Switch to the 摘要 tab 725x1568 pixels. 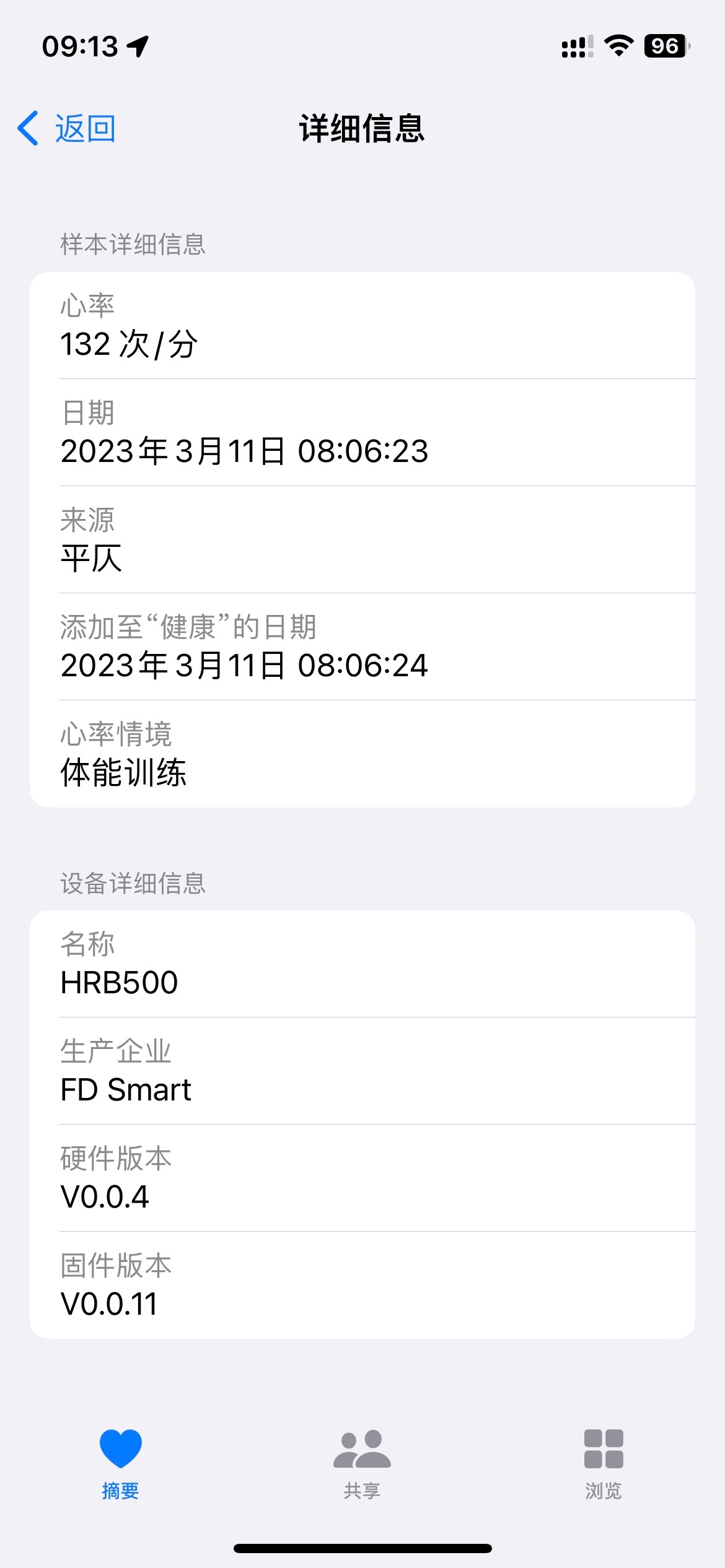tap(121, 1463)
